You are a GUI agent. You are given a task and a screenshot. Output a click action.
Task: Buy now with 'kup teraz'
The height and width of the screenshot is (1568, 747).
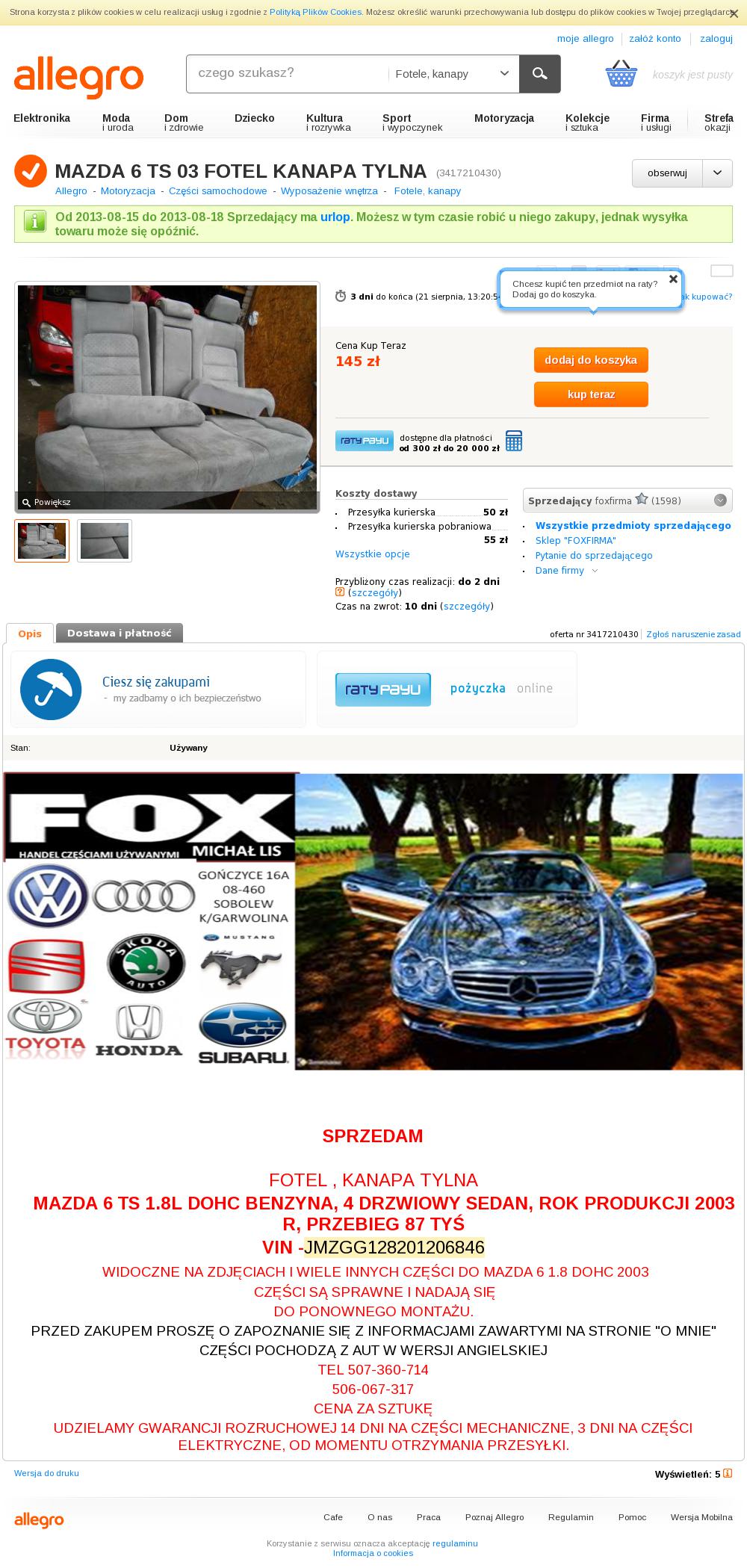pyautogui.click(x=591, y=394)
